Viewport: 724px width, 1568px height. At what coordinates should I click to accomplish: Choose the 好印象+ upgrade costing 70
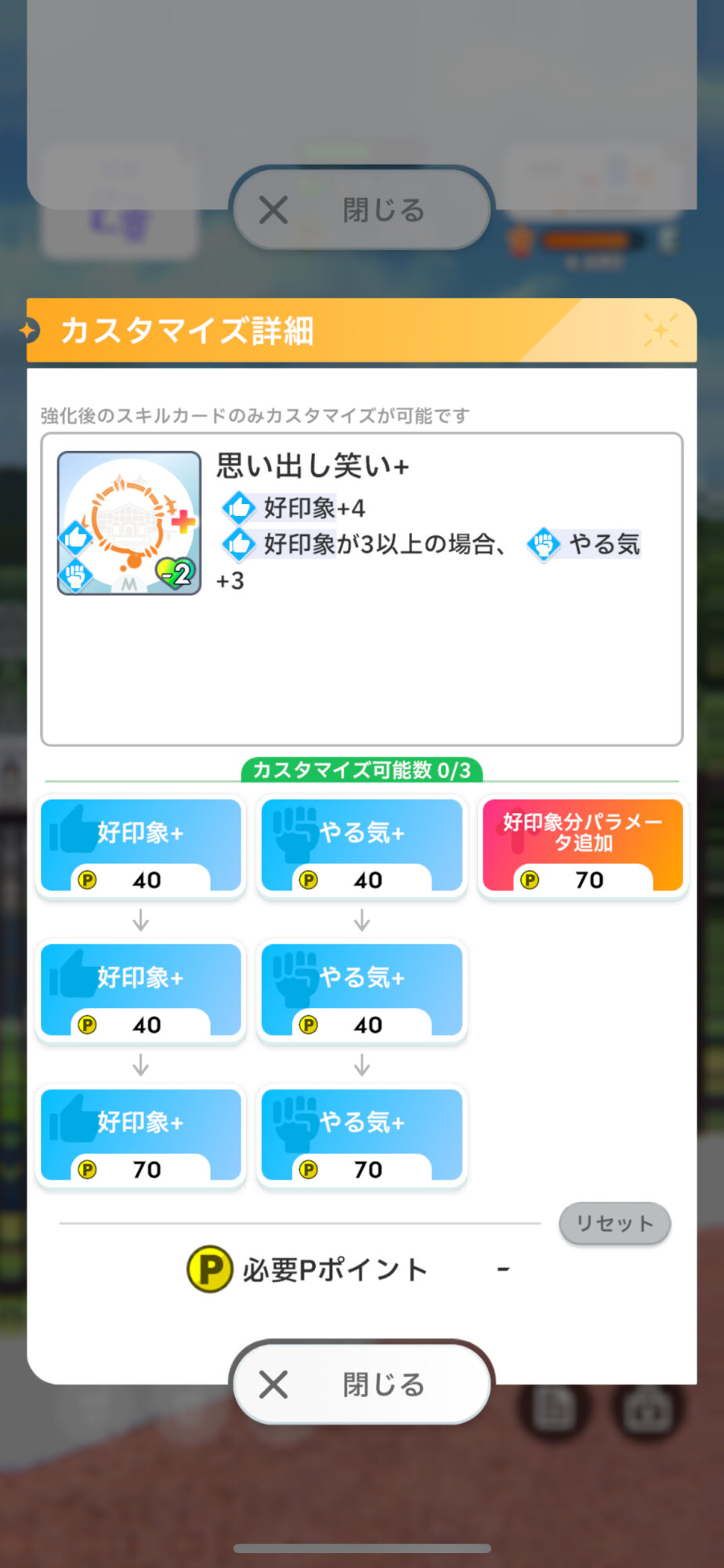click(x=141, y=1135)
